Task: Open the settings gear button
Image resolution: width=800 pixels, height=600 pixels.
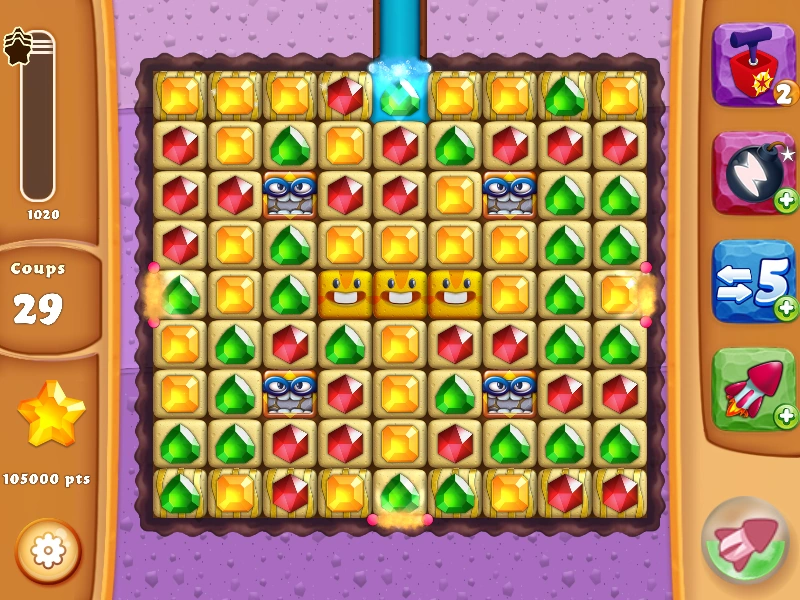Action: tap(48, 551)
